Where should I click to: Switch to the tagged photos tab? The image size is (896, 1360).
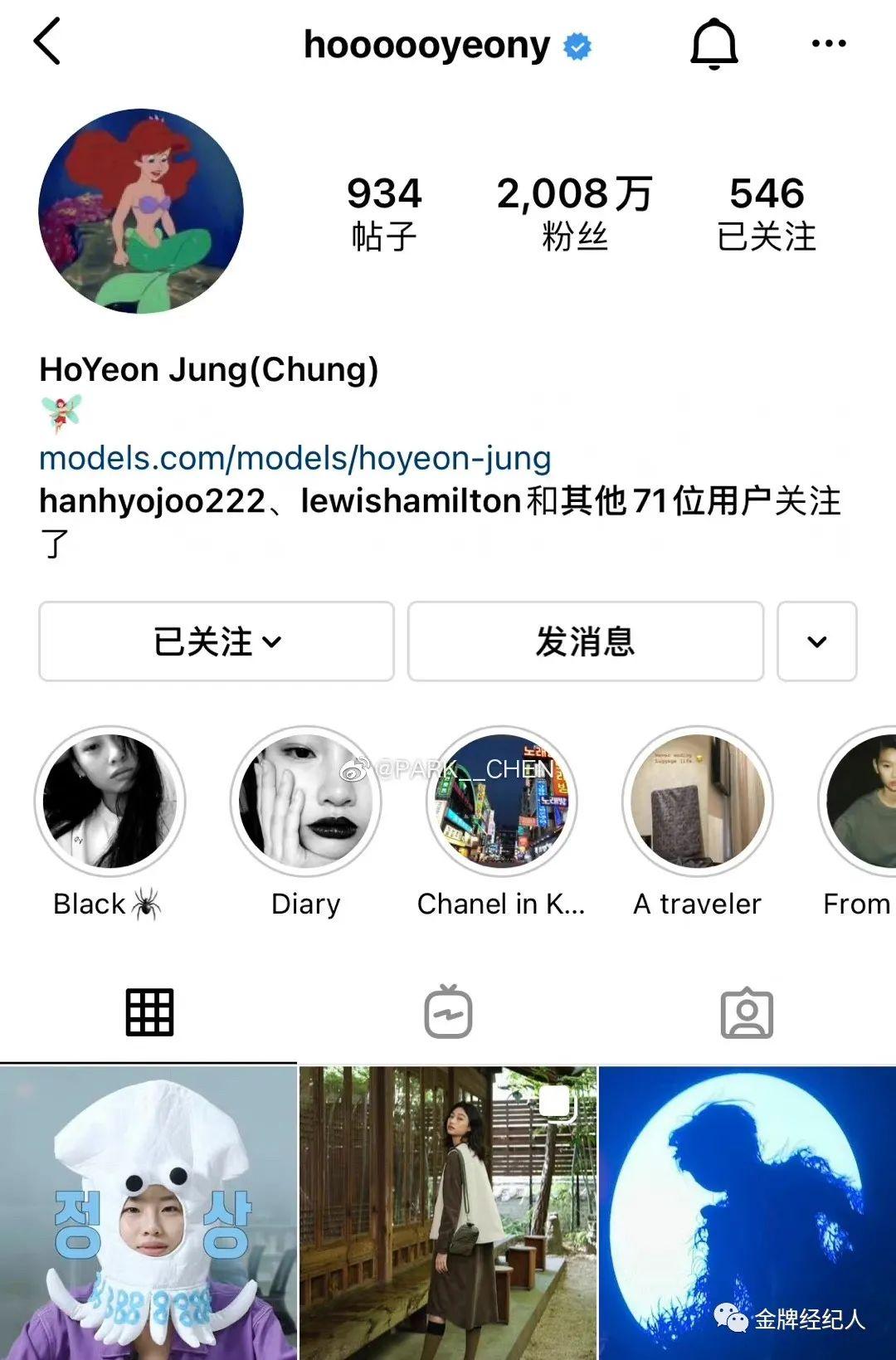click(747, 1013)
